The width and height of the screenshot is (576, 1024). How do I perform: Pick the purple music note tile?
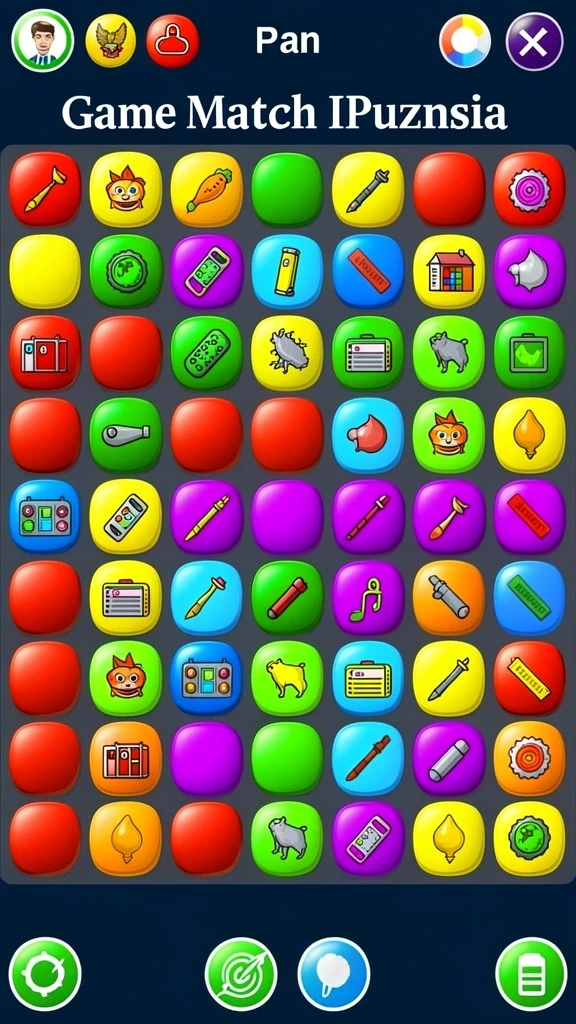(x=368, y=598)
